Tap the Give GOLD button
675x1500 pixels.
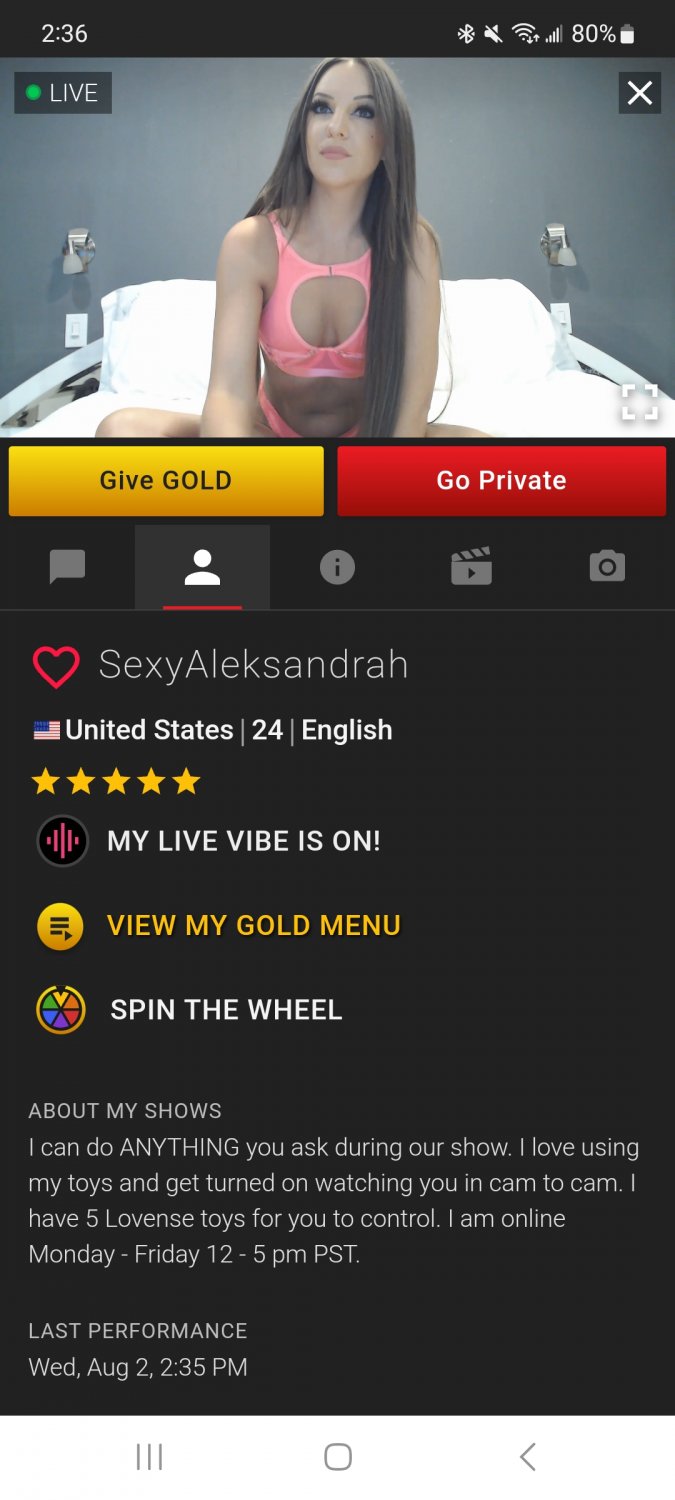166,481
